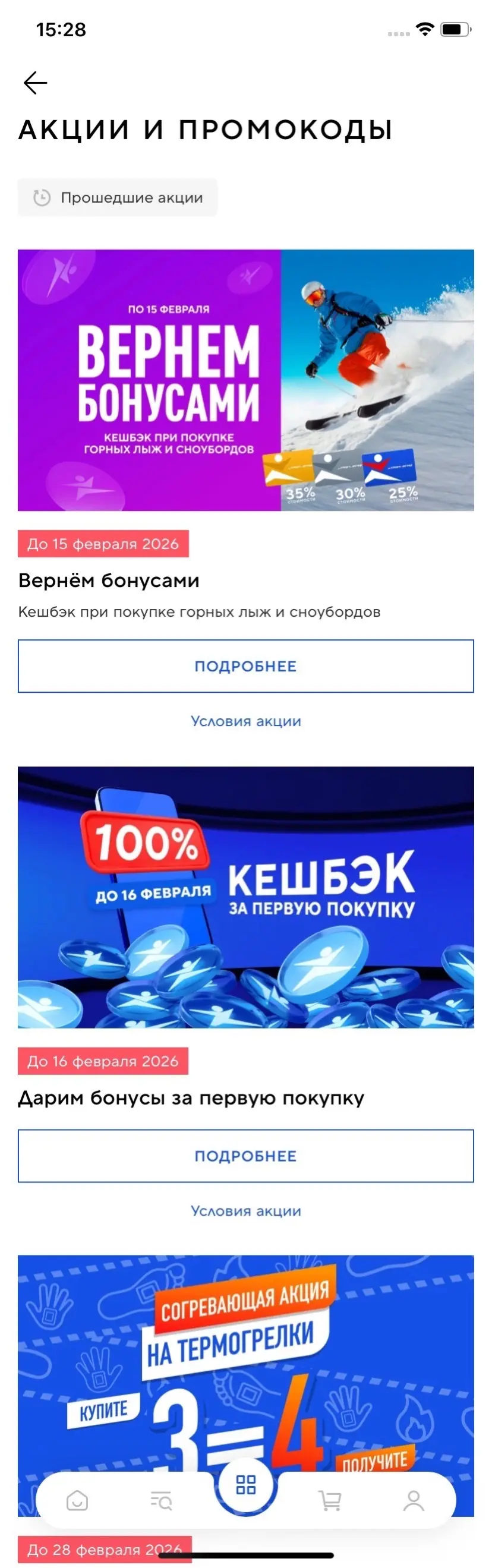492x1568 pixels.
Task: Open the Вернём бонусами promo banner
Action: 245,380
